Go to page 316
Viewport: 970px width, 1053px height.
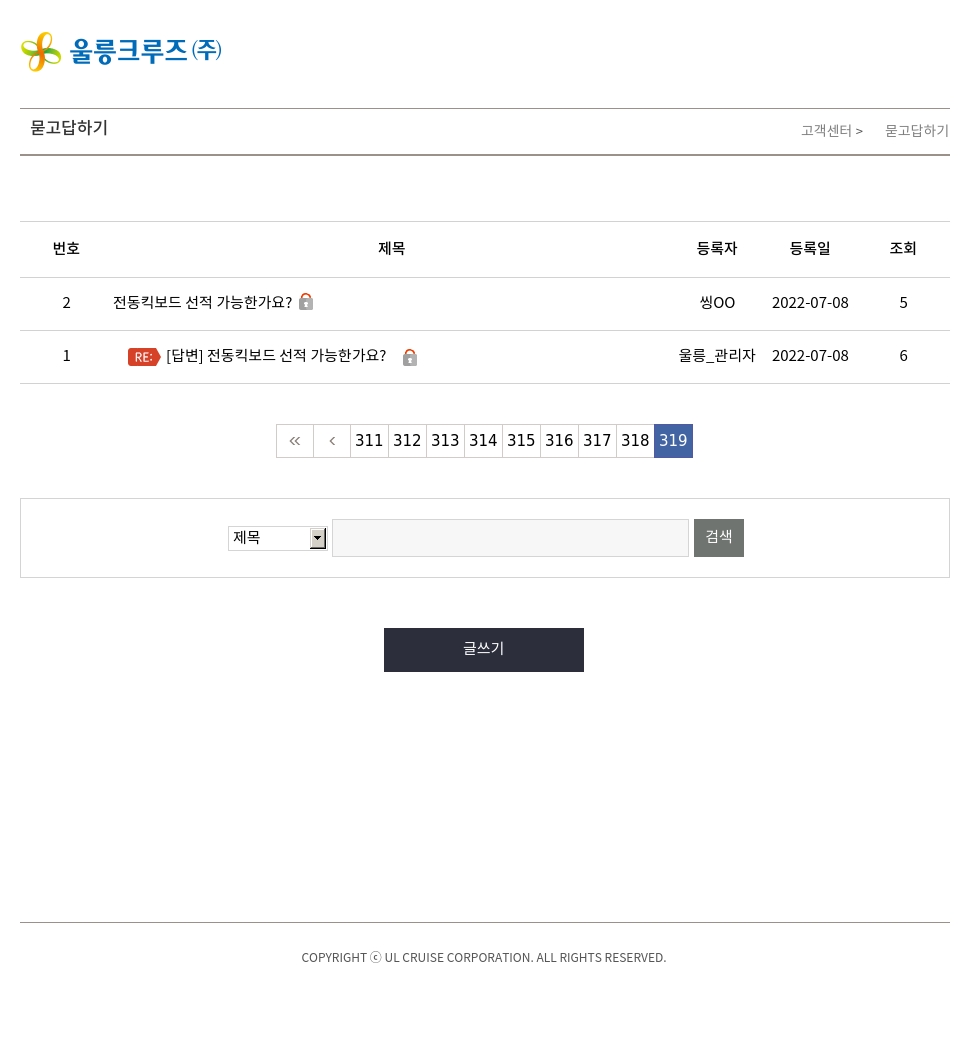(559, 441)
